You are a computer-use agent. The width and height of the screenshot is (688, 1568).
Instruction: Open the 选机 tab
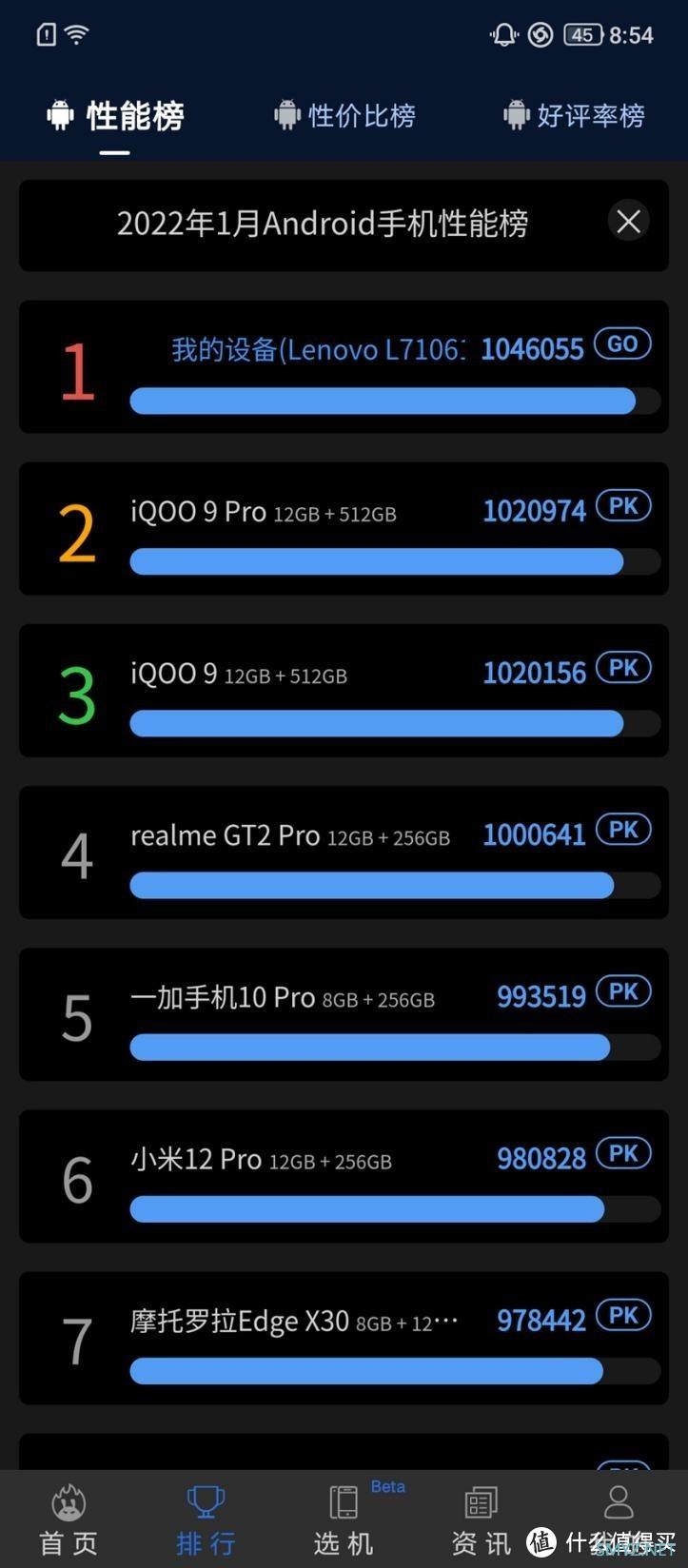click(344, 1520)
